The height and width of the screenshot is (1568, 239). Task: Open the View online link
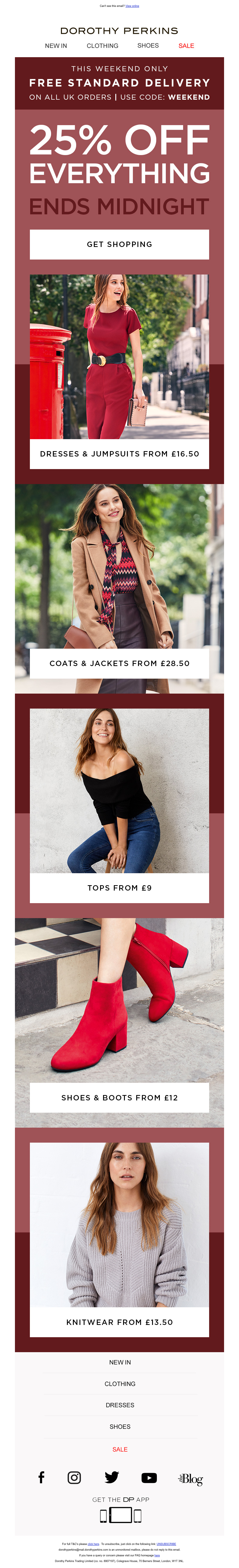tap(132, 6)
